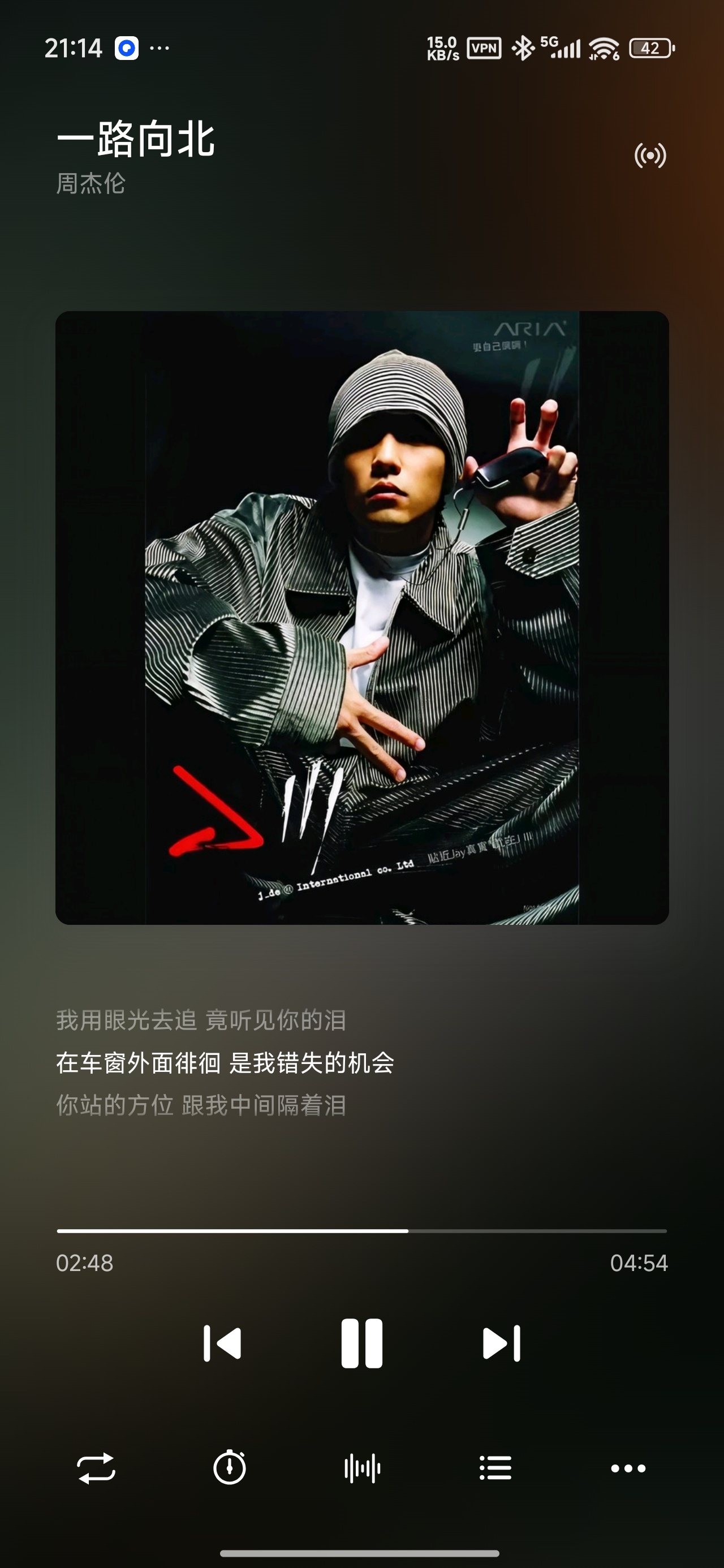Image resolution: width=724 pixels, height=1568 pixels.
Task: Tap the album cover artwork
Action: 361,618
